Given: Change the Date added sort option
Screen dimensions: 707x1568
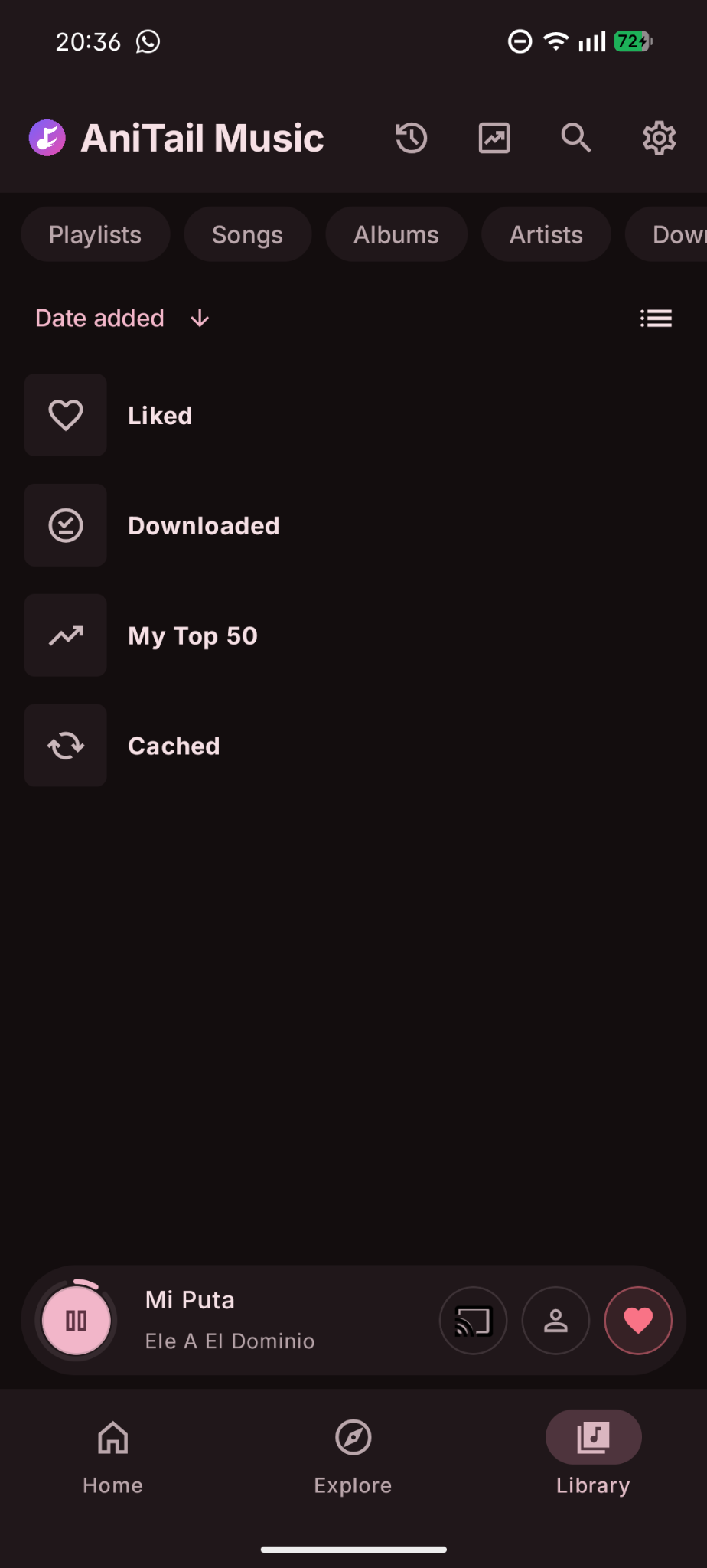Looking at the screenshot, I should coord(100,318).
